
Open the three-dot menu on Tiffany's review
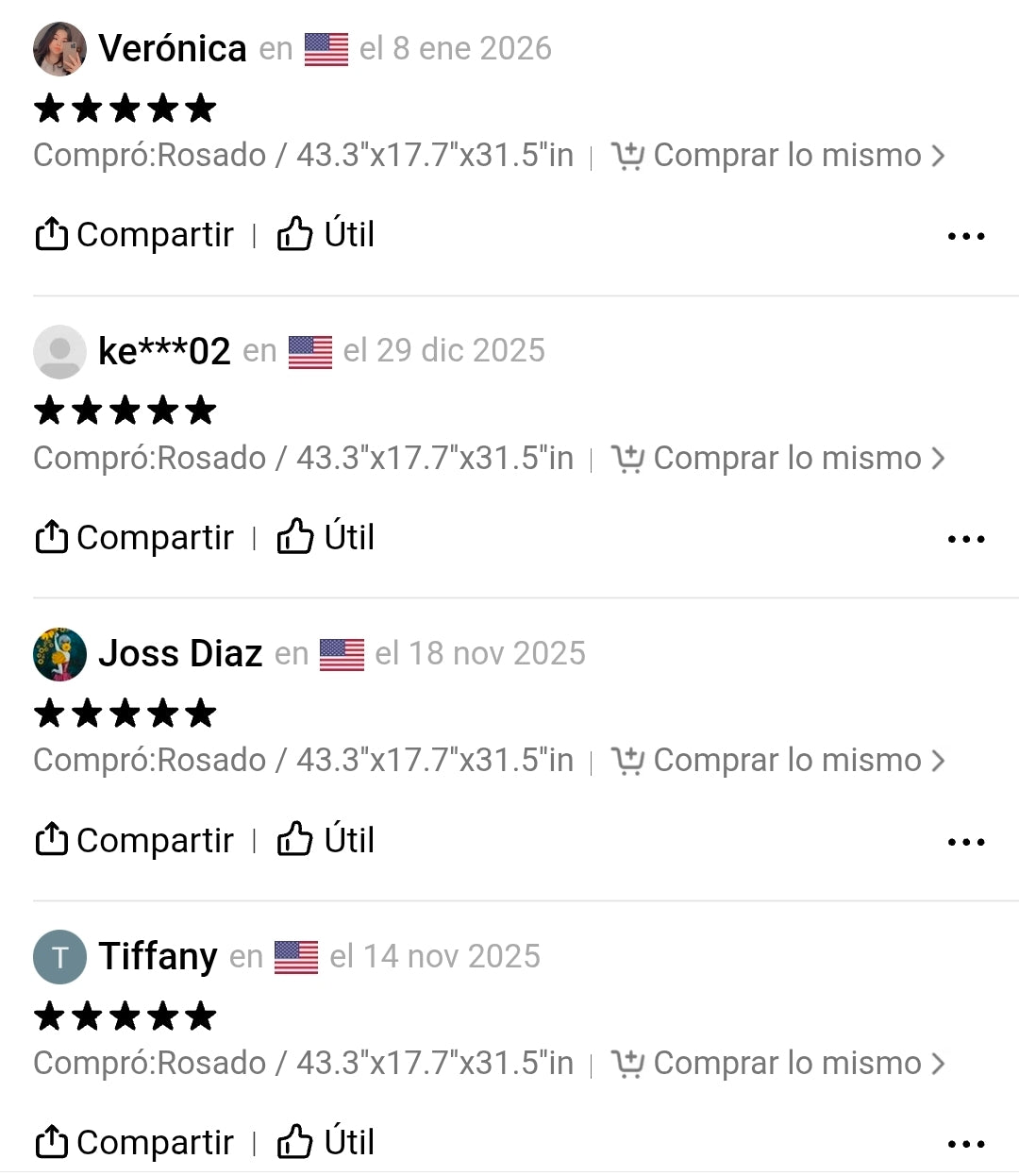pyautogui.click(x=965, y=1144)
